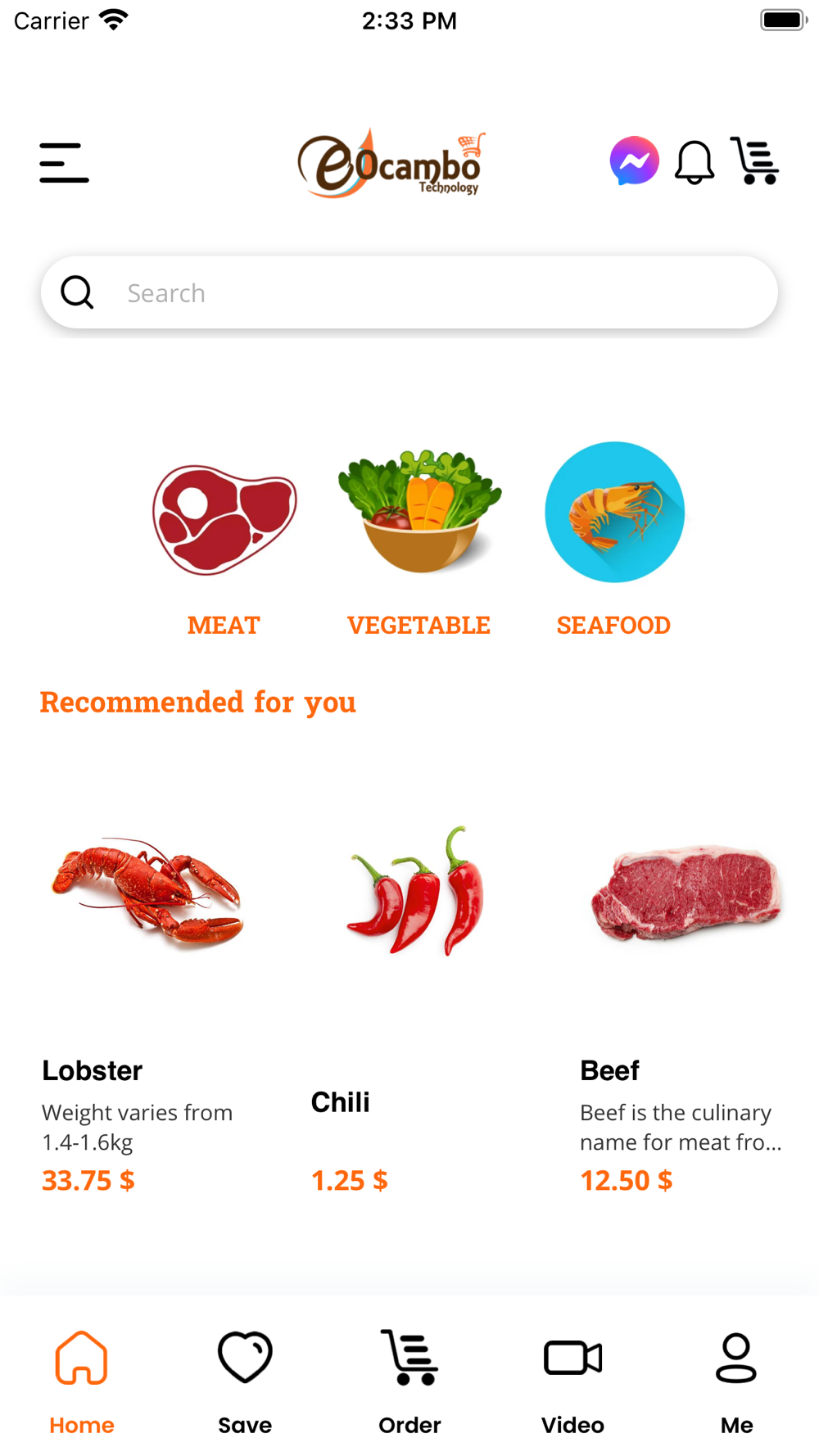This screenshot has height=1456, width=819.
Task: Open the Messenger chat icon
Action: tap(634, 161)
